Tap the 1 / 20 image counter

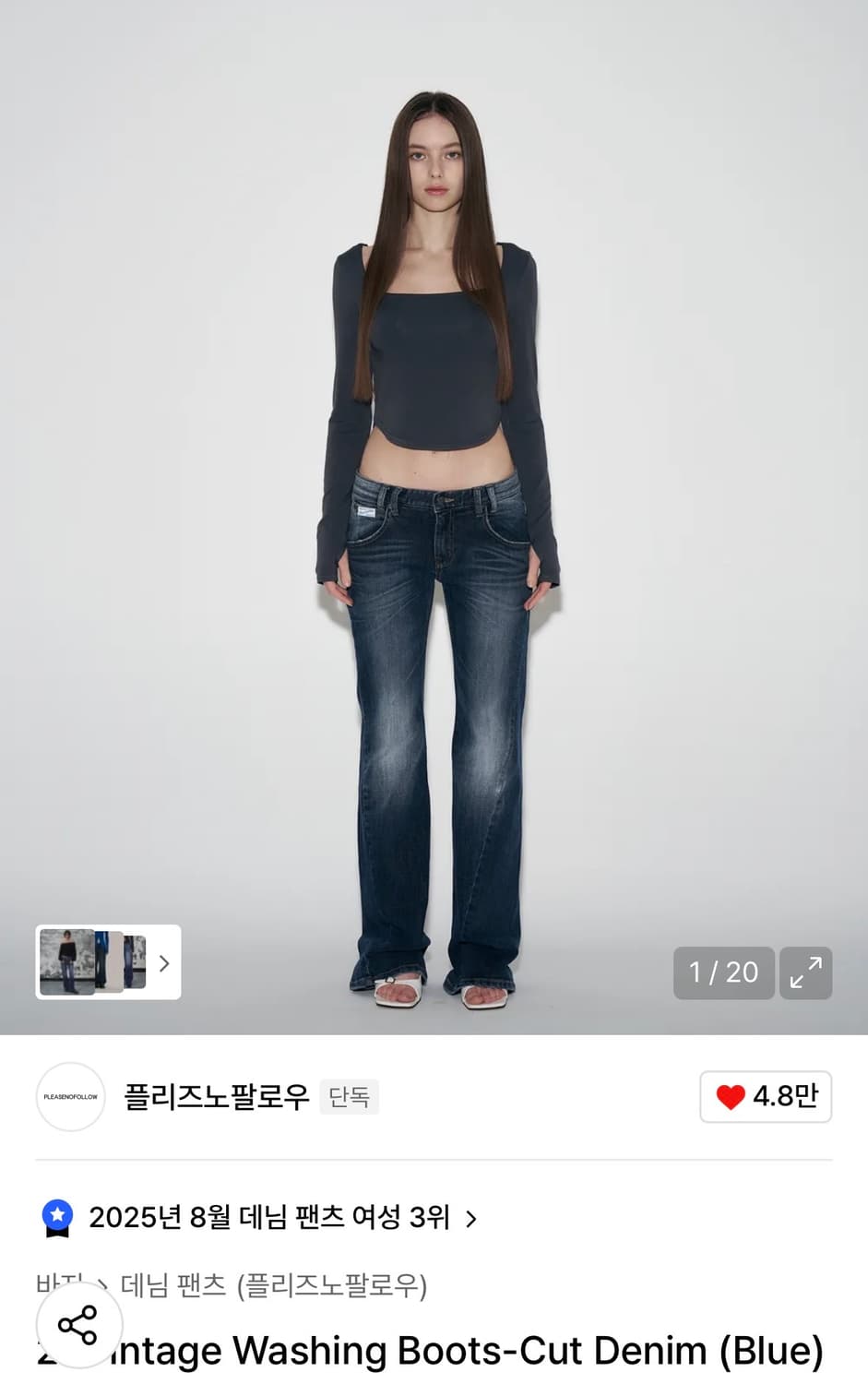[724, 973]
